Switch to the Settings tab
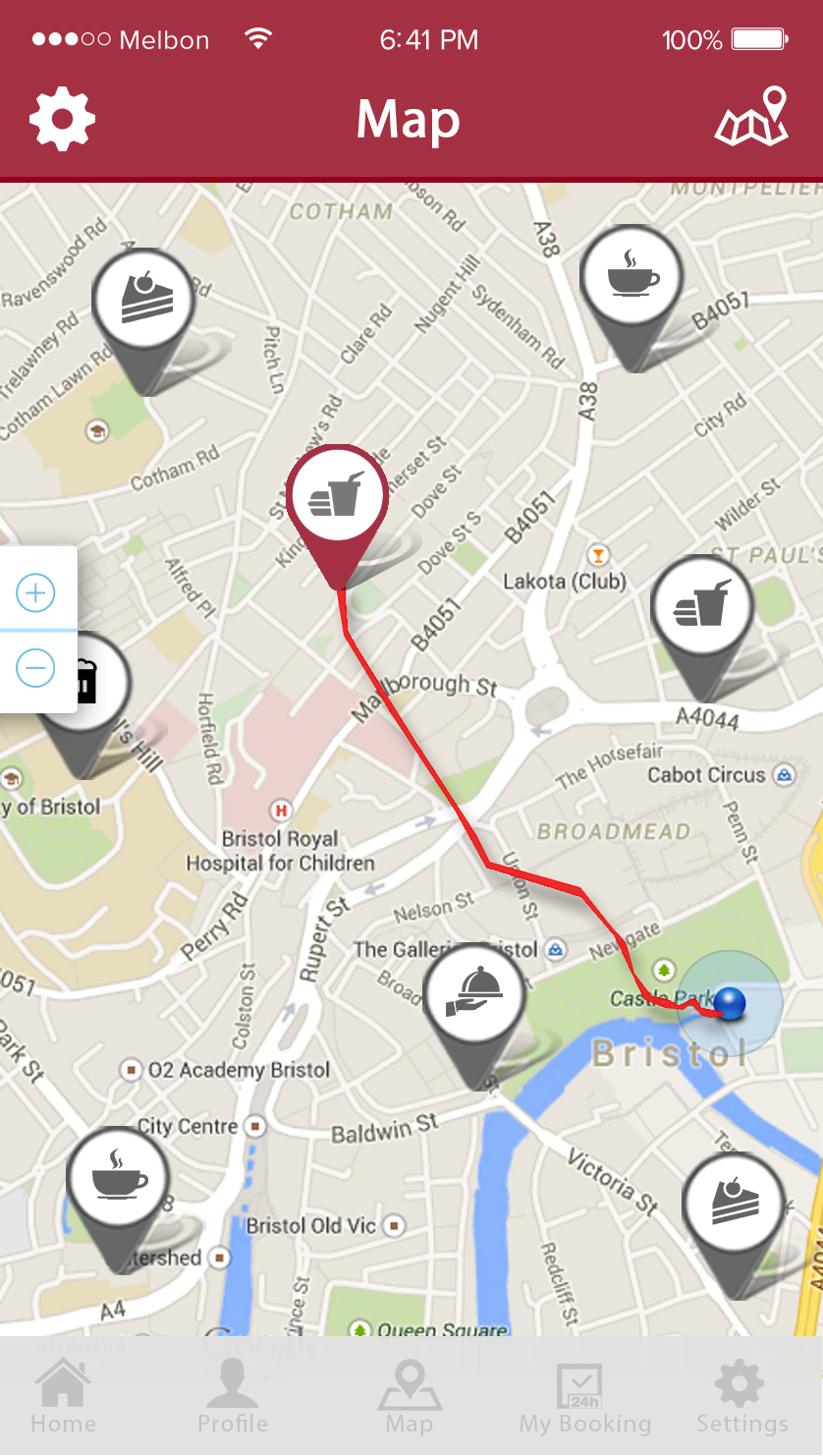This screenshot has width=823, height=1456. coord(741,1397)
